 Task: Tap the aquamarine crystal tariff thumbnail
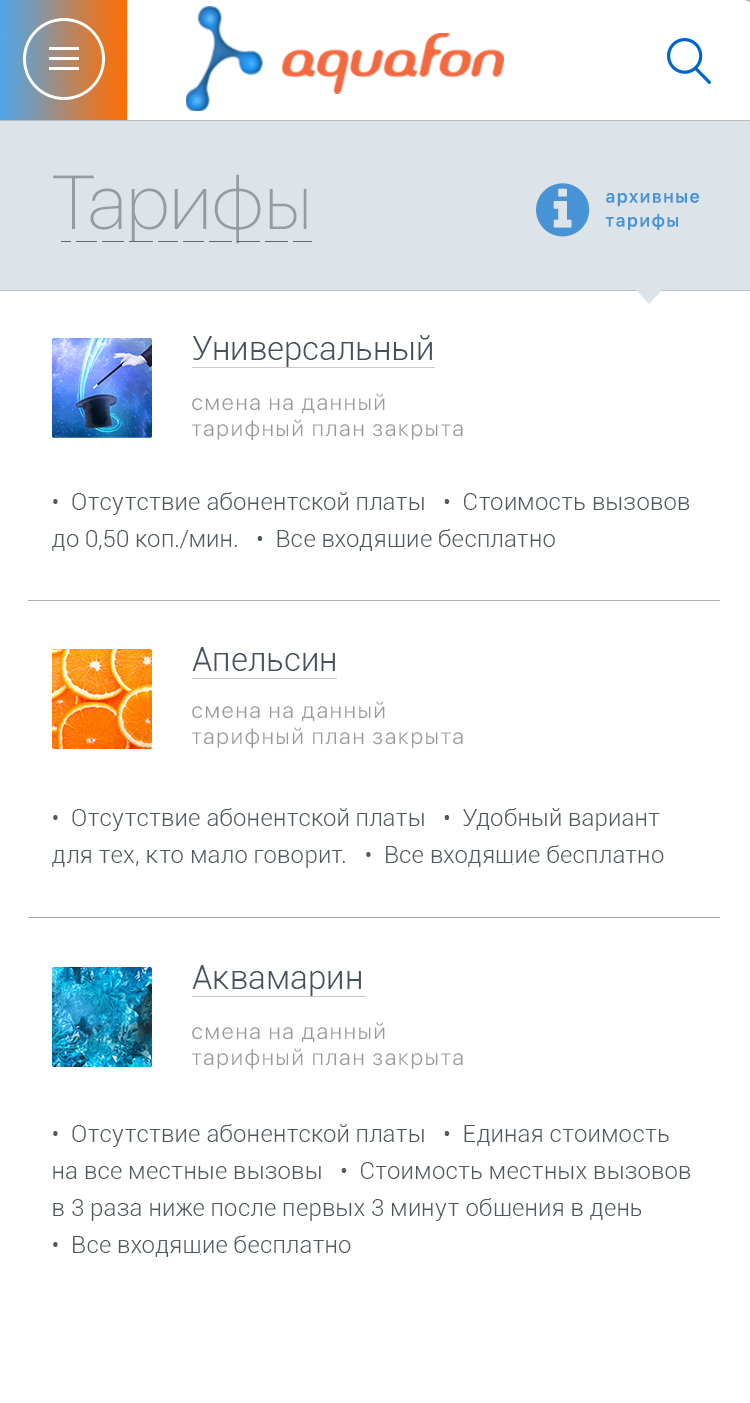(102, 1017)
